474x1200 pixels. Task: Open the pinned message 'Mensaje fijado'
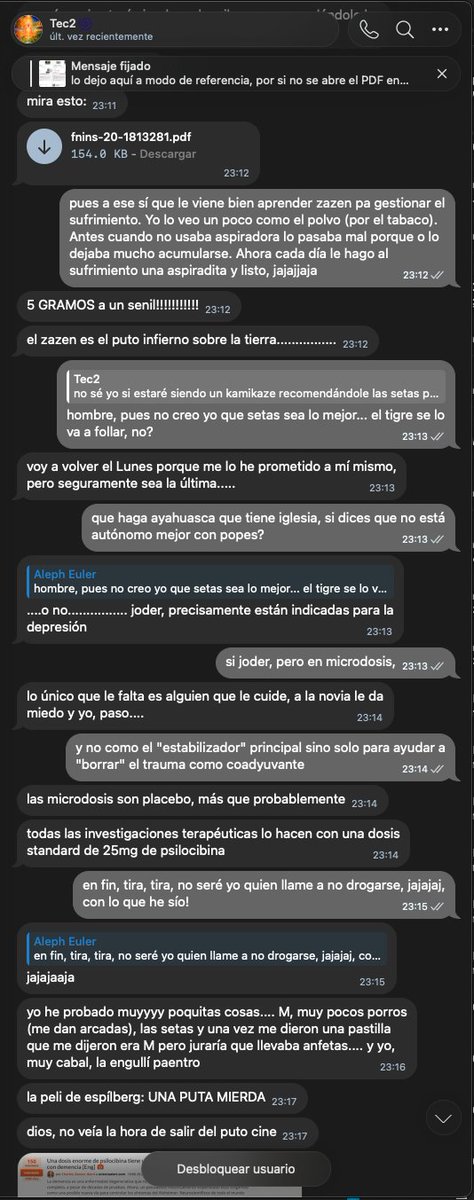[x=225, y=73]
